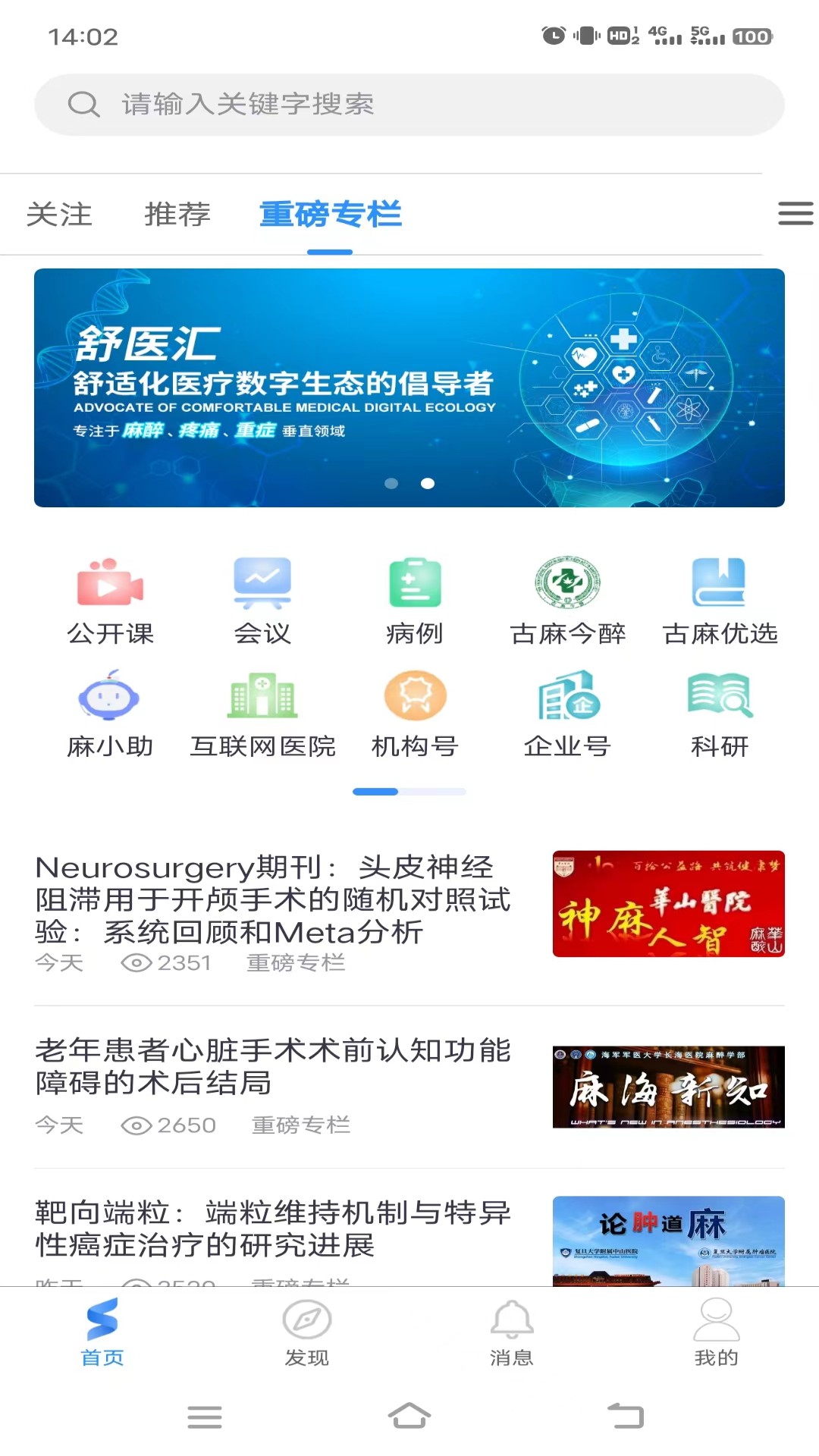Open the 互联网医院 hospital icon
Screen dimensions: 819x1456
[x=262, y=711]
